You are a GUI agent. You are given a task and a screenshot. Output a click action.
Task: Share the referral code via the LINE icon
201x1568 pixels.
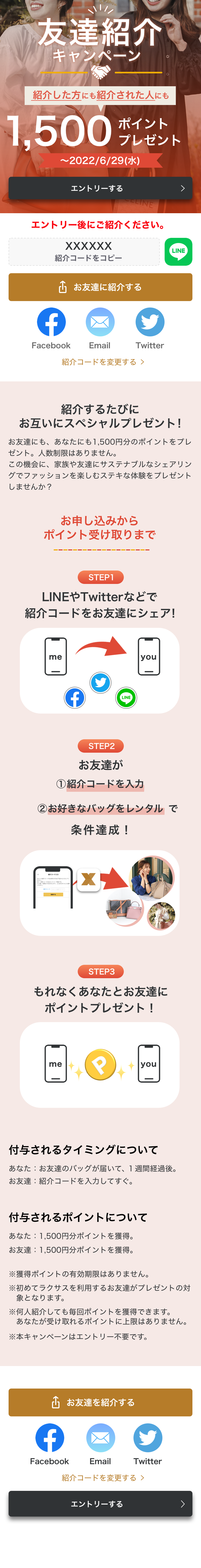(178, 252)
